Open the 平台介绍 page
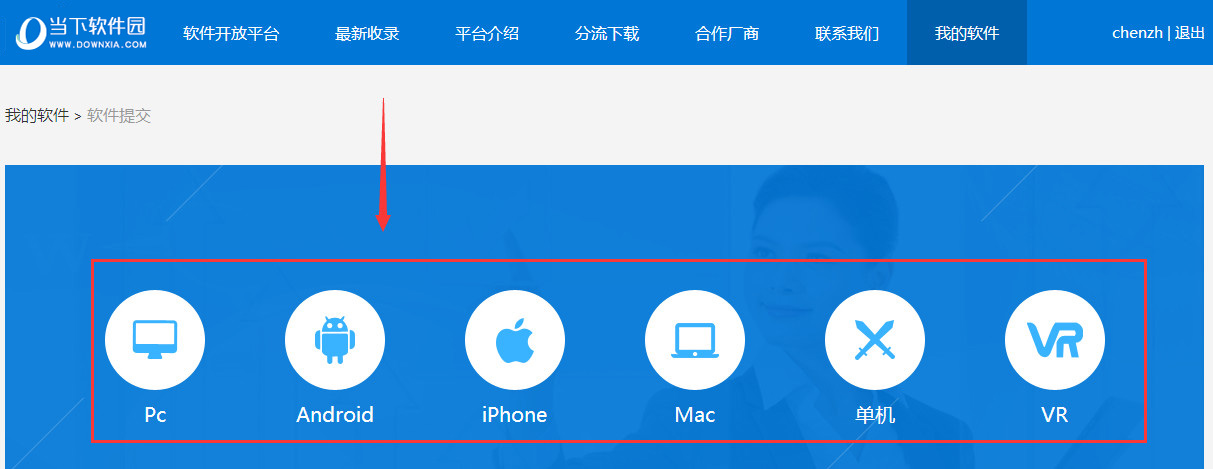The image size is (1213, 469). point(487,33)
